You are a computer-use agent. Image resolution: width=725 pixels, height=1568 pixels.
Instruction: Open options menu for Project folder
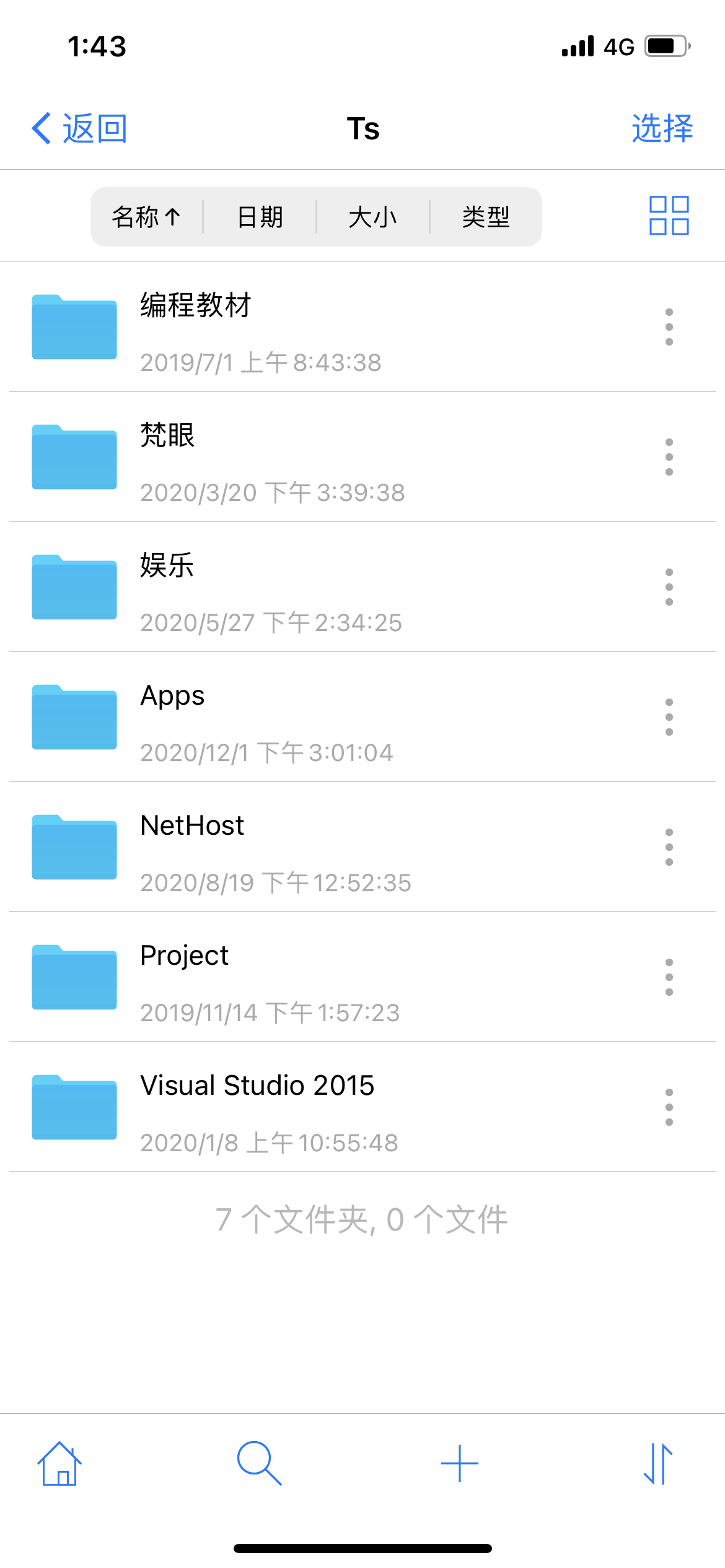[669, 977]
